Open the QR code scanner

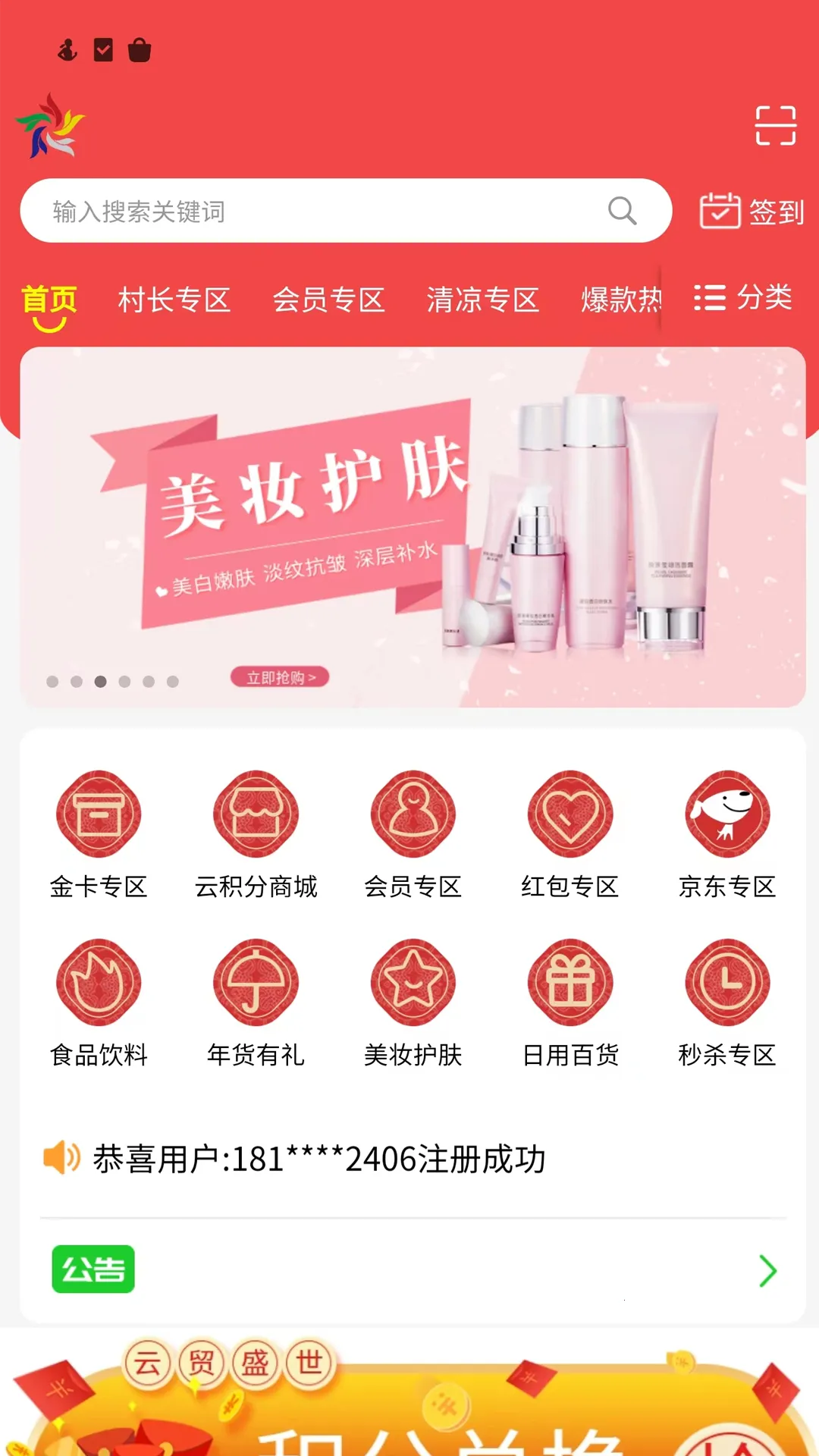pos(775,126)
